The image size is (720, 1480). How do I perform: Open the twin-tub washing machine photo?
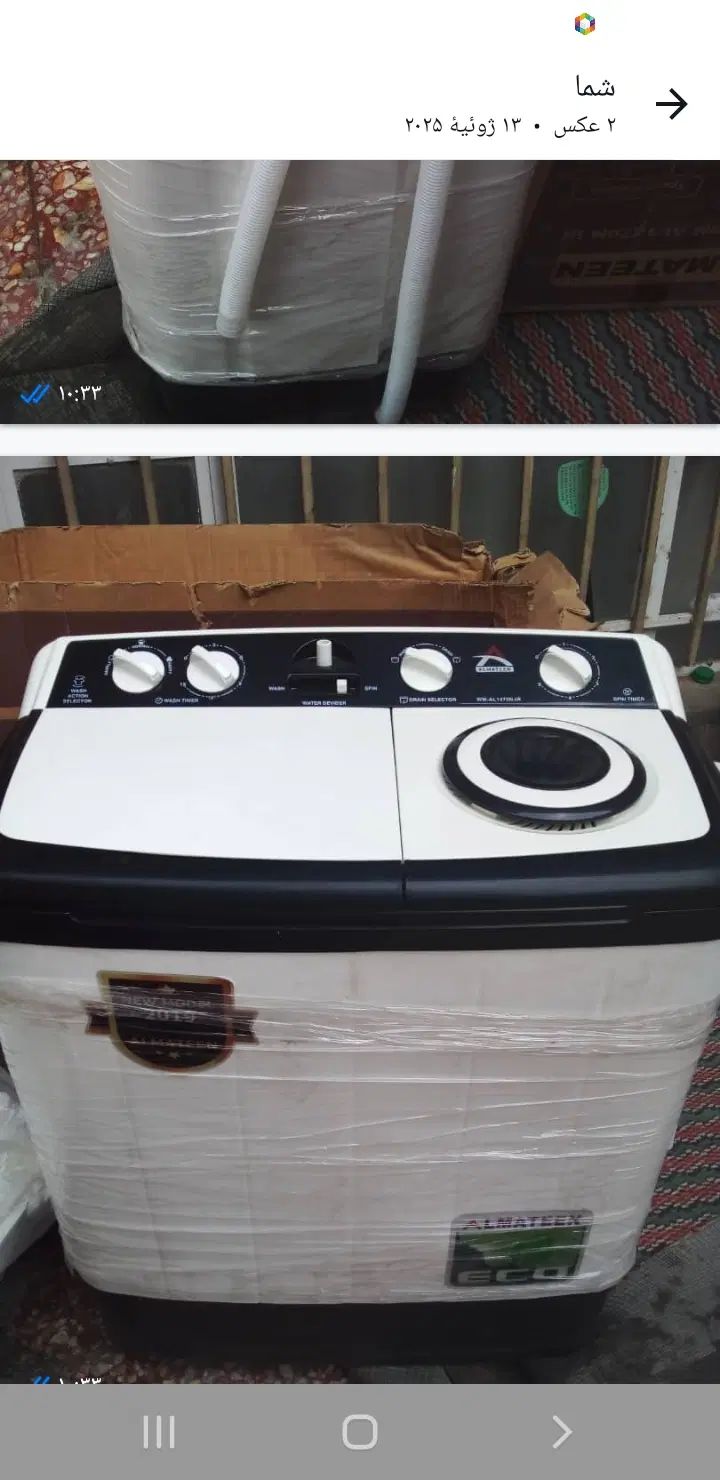click(x=360, y=920)
